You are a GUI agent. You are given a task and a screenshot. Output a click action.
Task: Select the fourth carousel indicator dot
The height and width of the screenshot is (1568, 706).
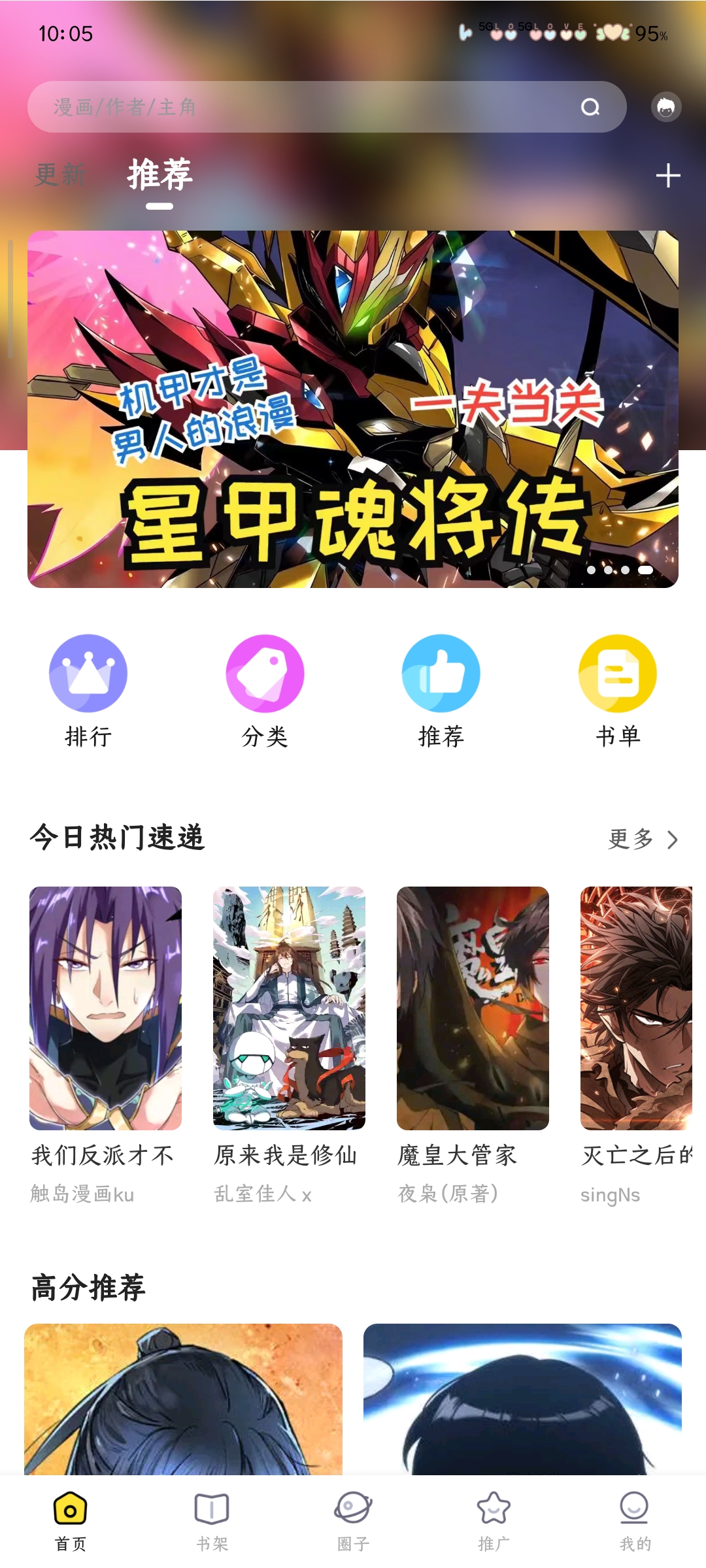click(x=646, y=570)
